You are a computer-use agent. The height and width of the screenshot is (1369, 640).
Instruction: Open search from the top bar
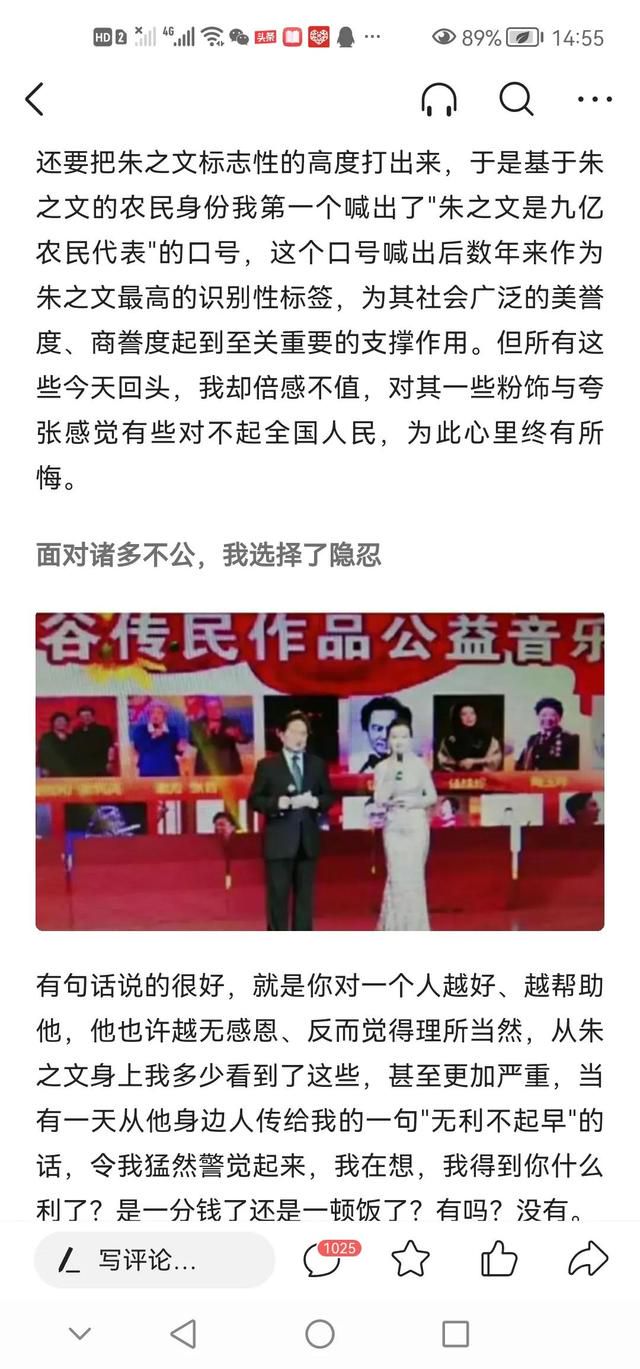coord(516,99)
